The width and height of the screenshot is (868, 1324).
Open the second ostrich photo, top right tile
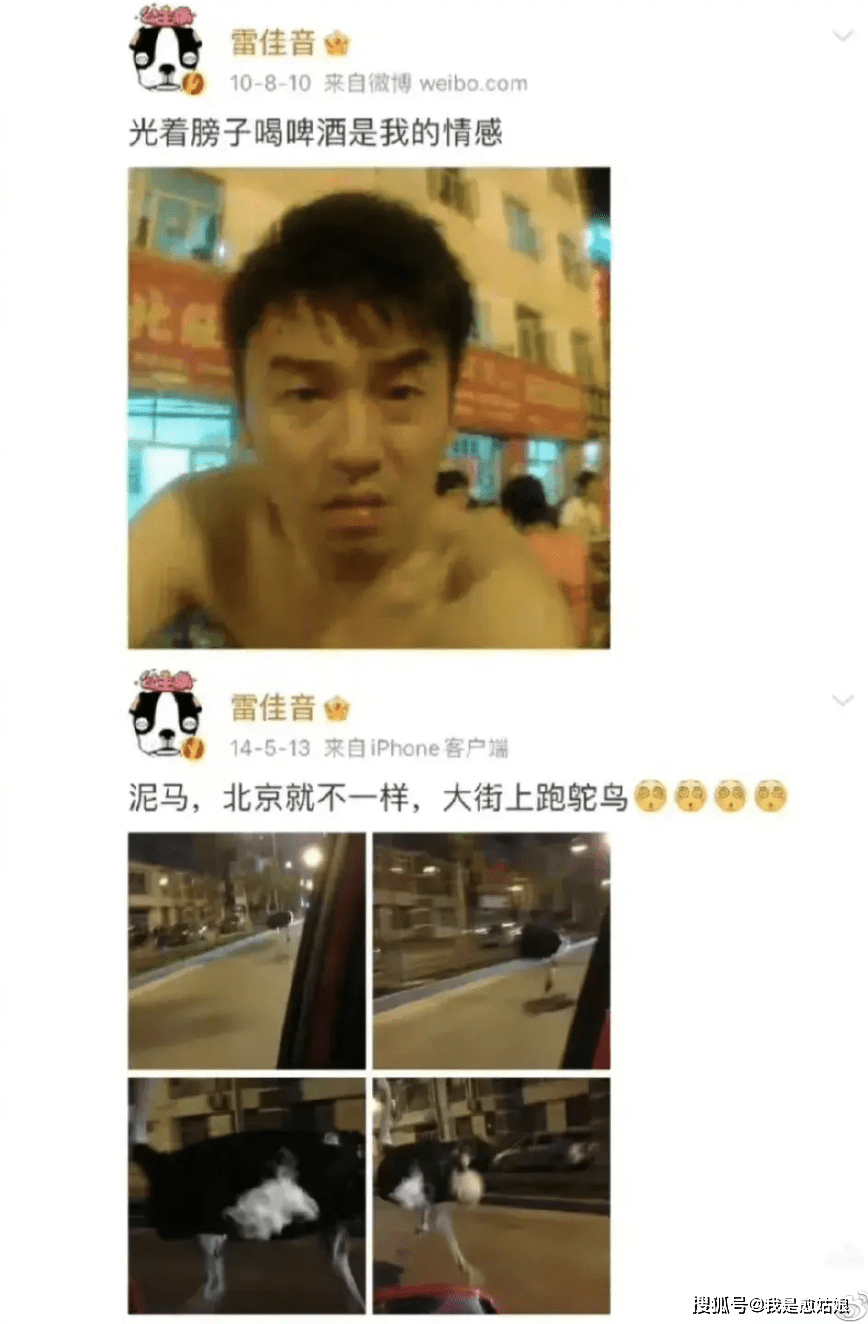(491, 950)
